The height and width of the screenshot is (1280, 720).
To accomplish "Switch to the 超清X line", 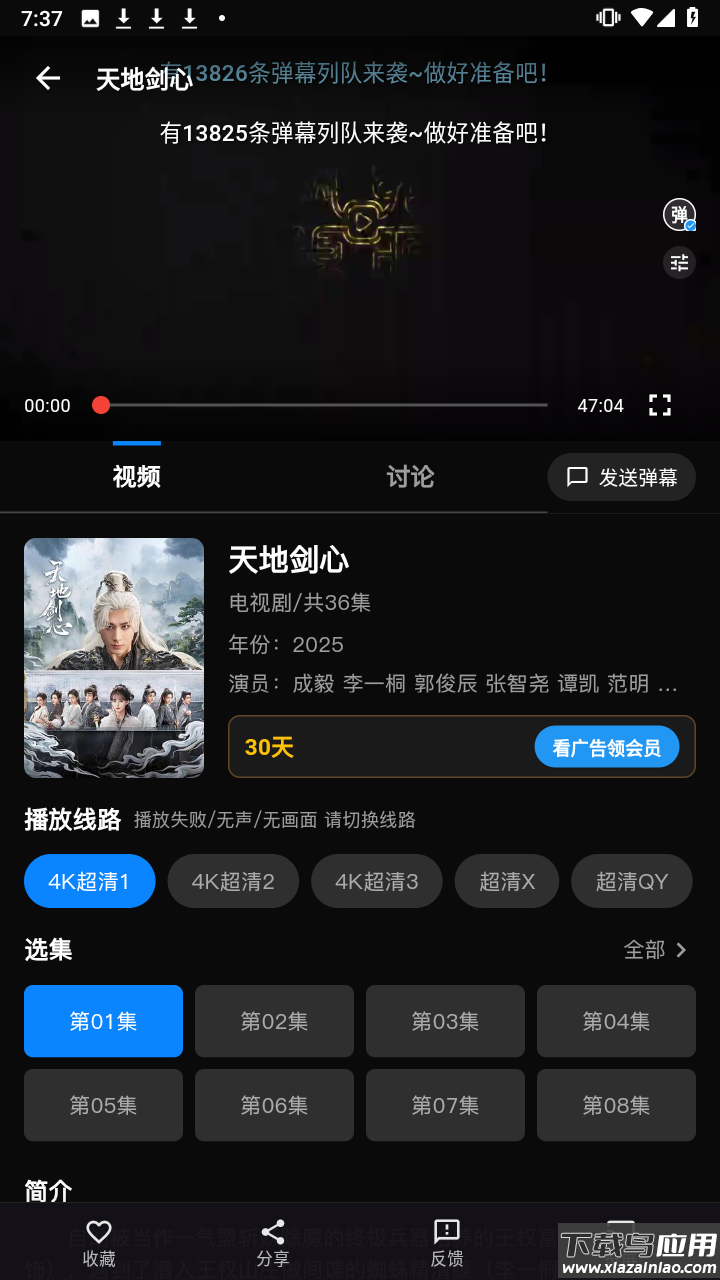I will (507, 881).
